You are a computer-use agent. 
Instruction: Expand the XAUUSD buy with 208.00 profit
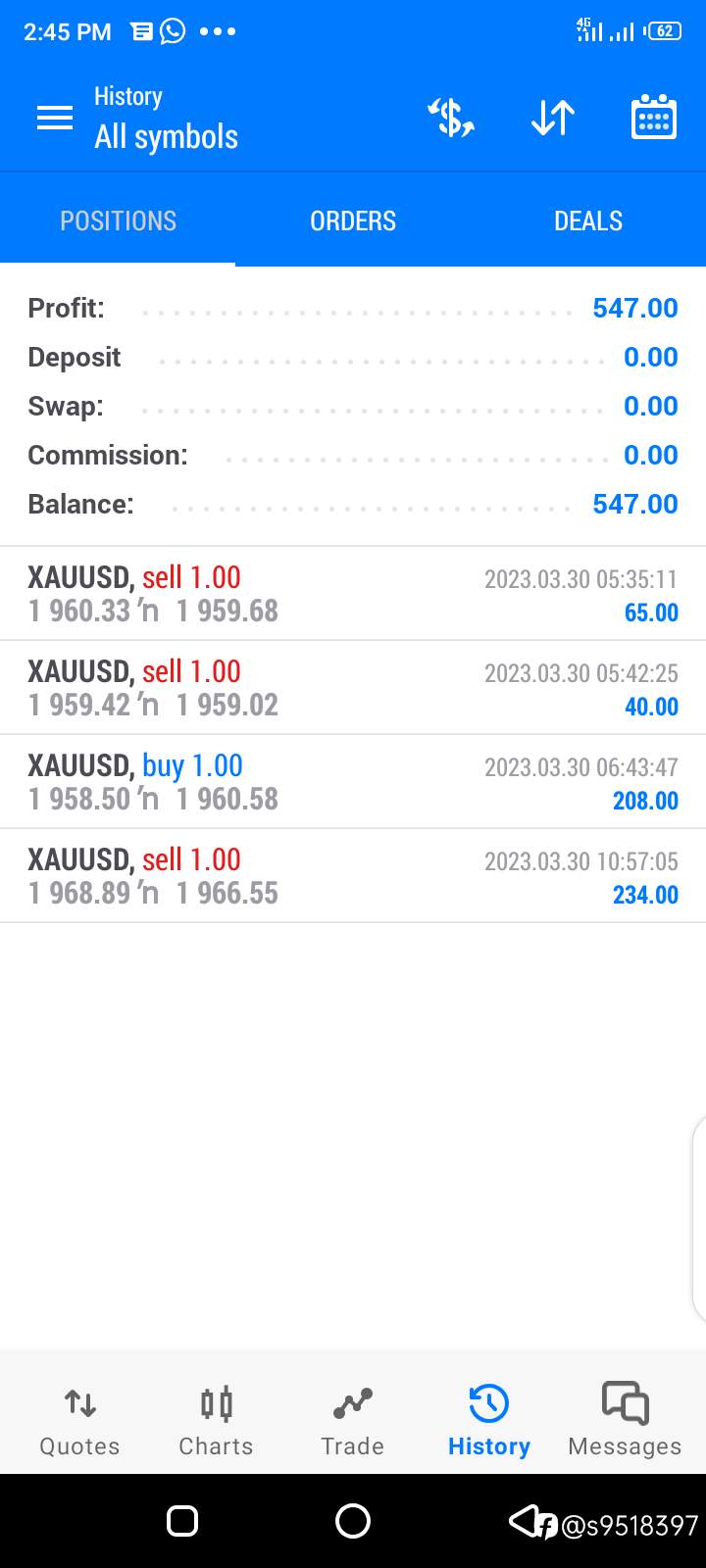tap(353, 782)
